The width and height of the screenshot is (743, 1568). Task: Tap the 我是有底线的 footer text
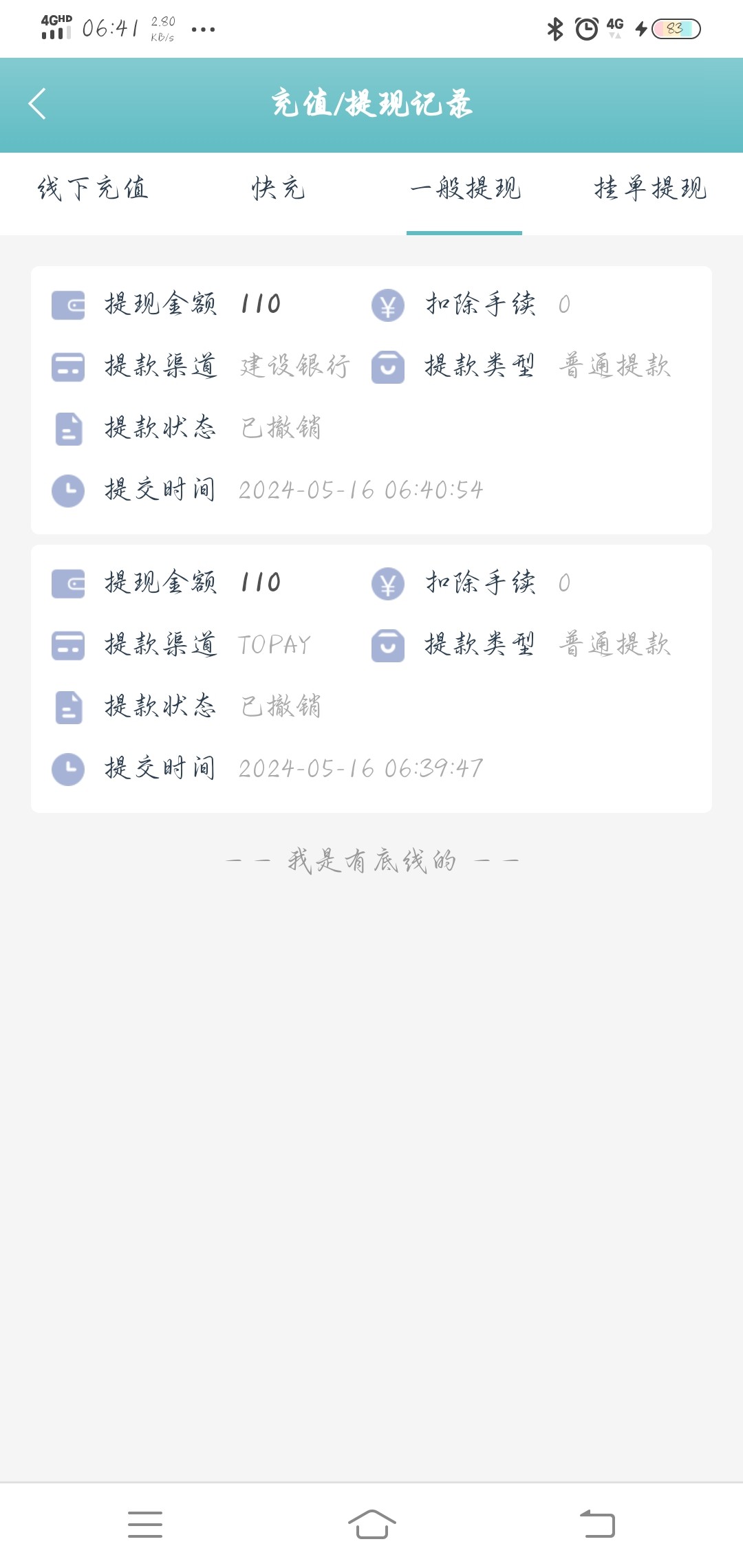pyautogui.click(x=371, y=859)
